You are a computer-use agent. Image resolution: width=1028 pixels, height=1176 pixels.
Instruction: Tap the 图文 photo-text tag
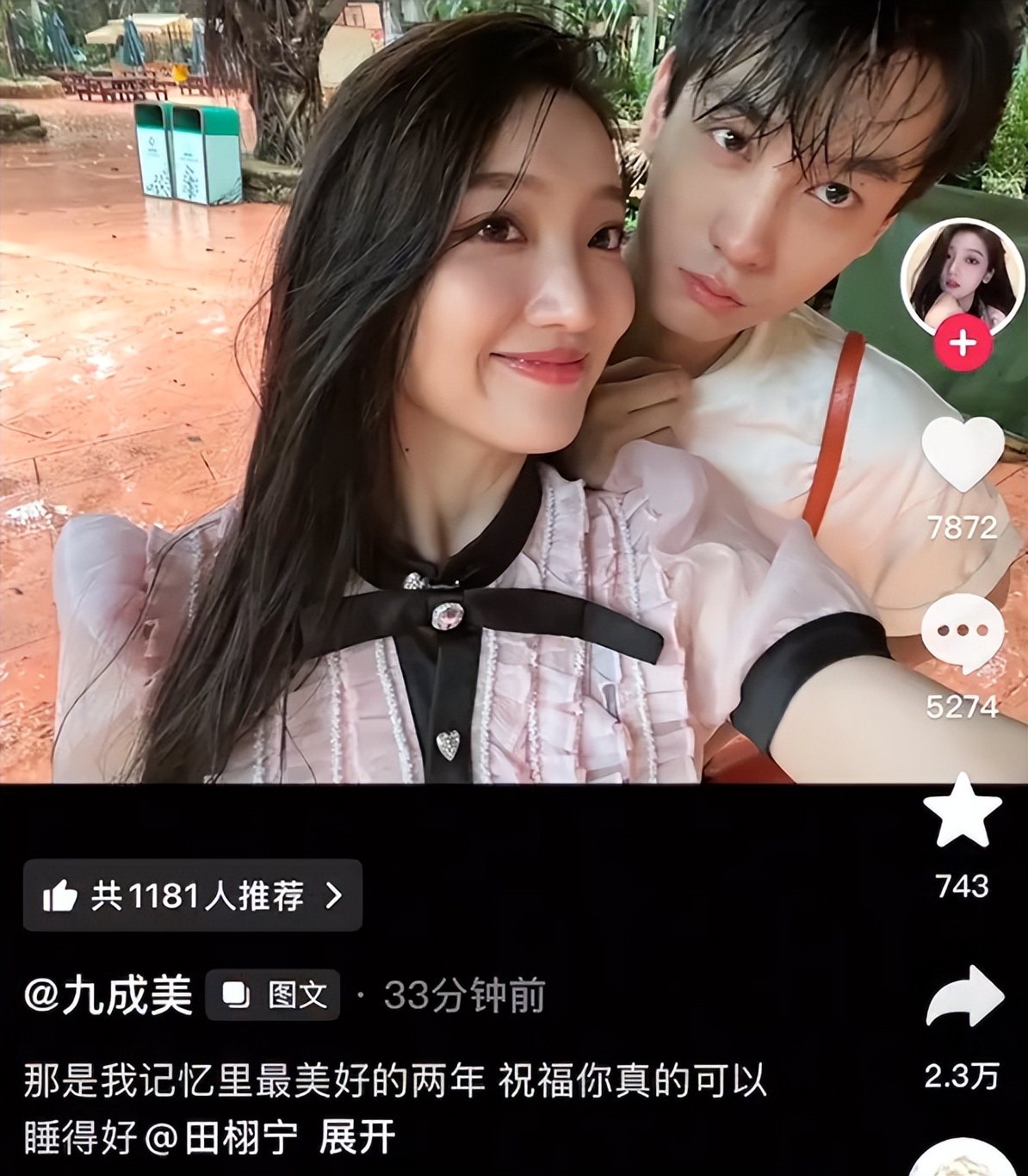[273, 995]
